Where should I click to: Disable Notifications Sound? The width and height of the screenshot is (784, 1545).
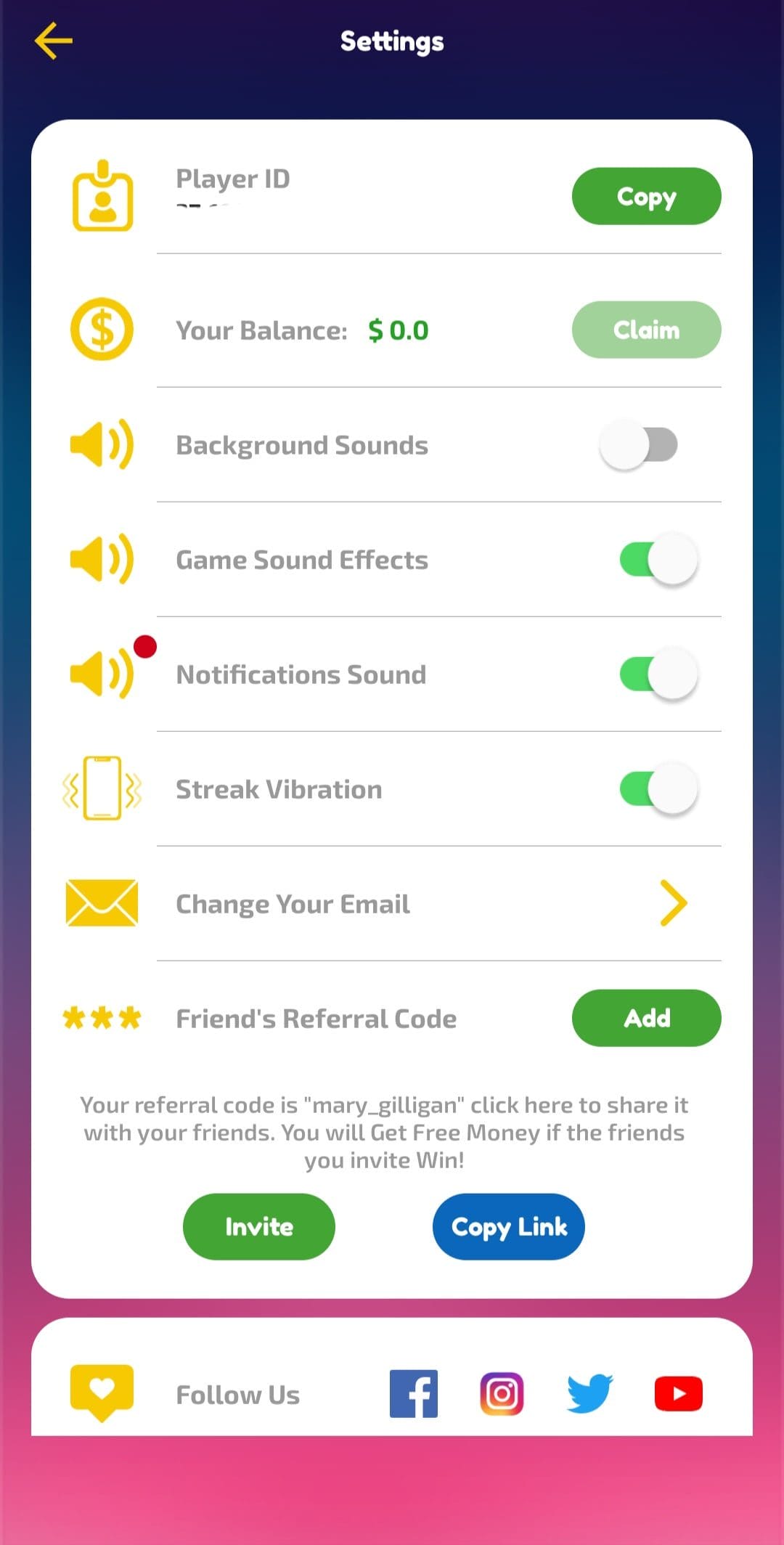[658, 674]
